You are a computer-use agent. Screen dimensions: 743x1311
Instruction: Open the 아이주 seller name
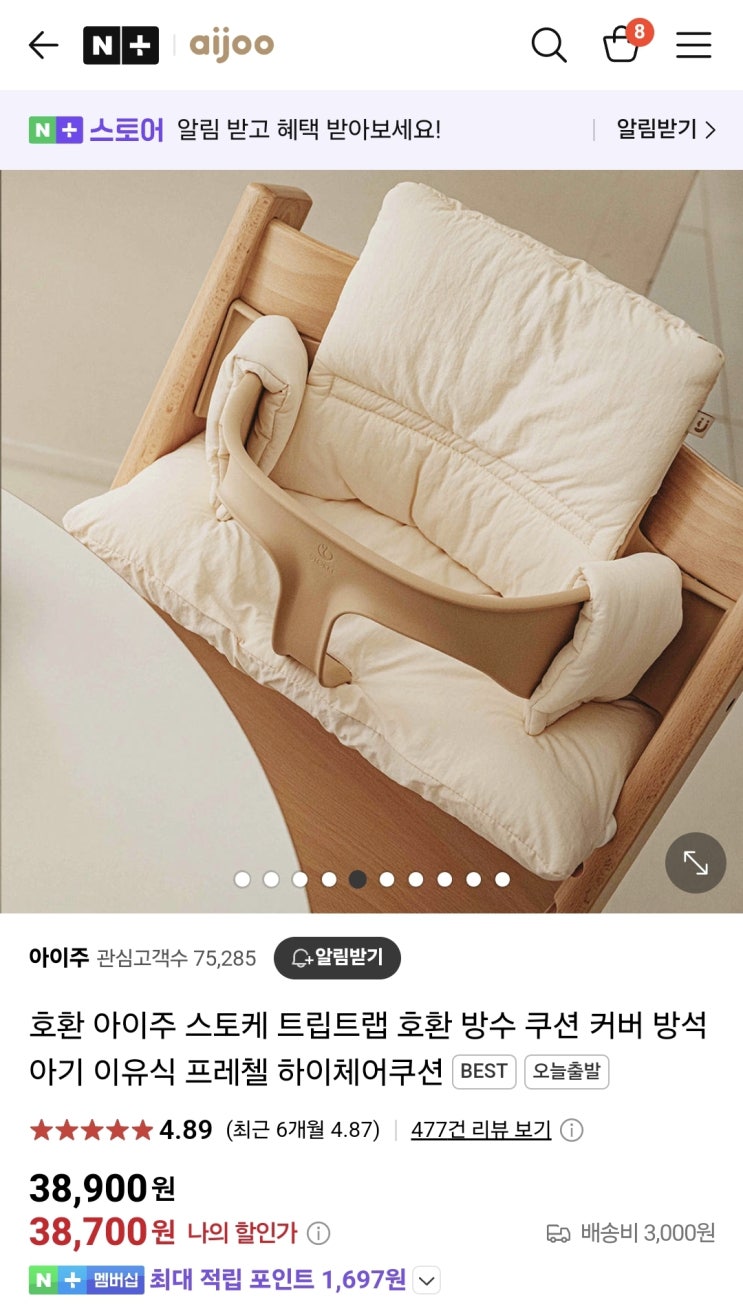(58, 957)
